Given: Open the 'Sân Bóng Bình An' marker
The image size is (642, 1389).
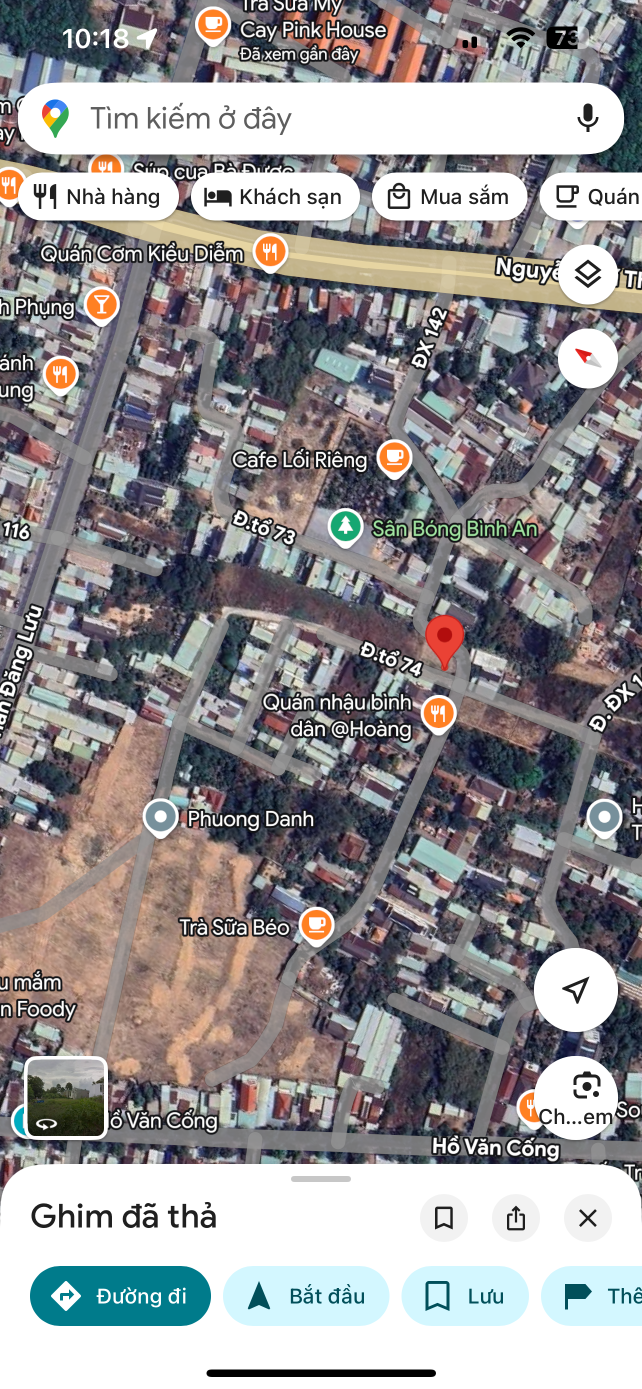Looking at the screenshot, I should click(346, 526).
